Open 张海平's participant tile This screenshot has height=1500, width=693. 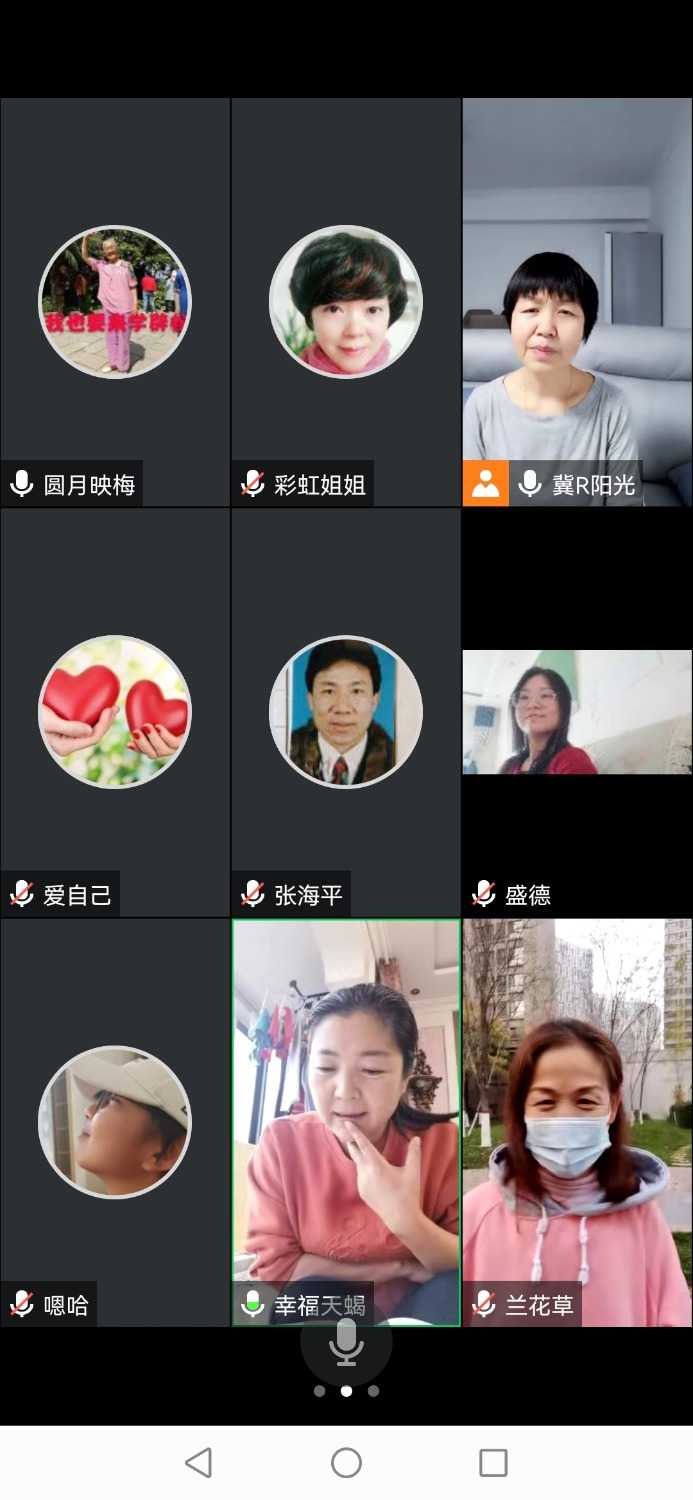pyautogui.click(x=346, y=712)
